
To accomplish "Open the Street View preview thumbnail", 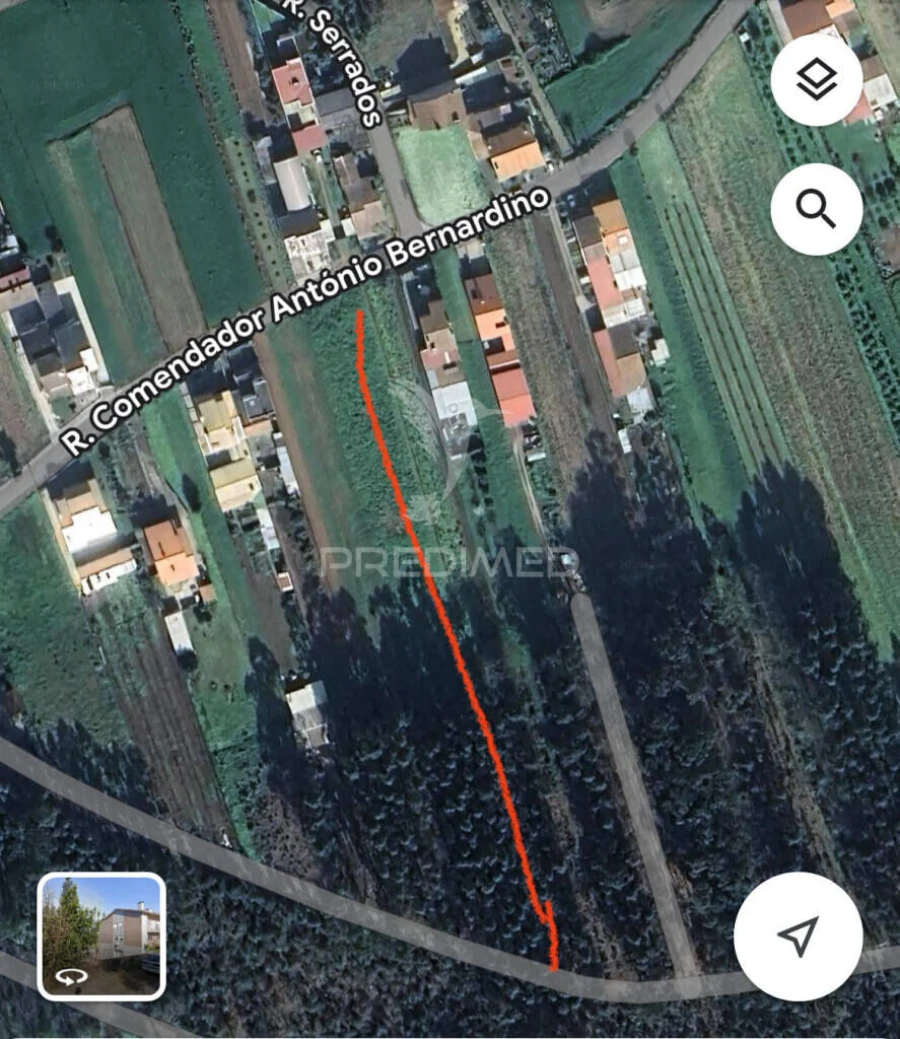I will tap(101, 936).
